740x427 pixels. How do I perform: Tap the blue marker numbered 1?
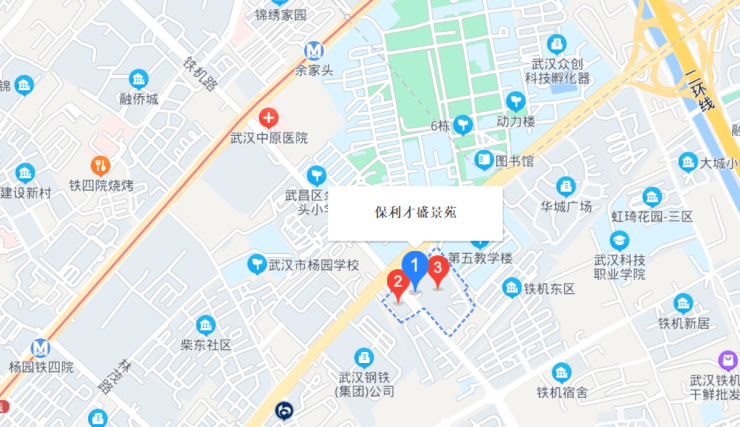pyautogui.click(x=414, y=267)
